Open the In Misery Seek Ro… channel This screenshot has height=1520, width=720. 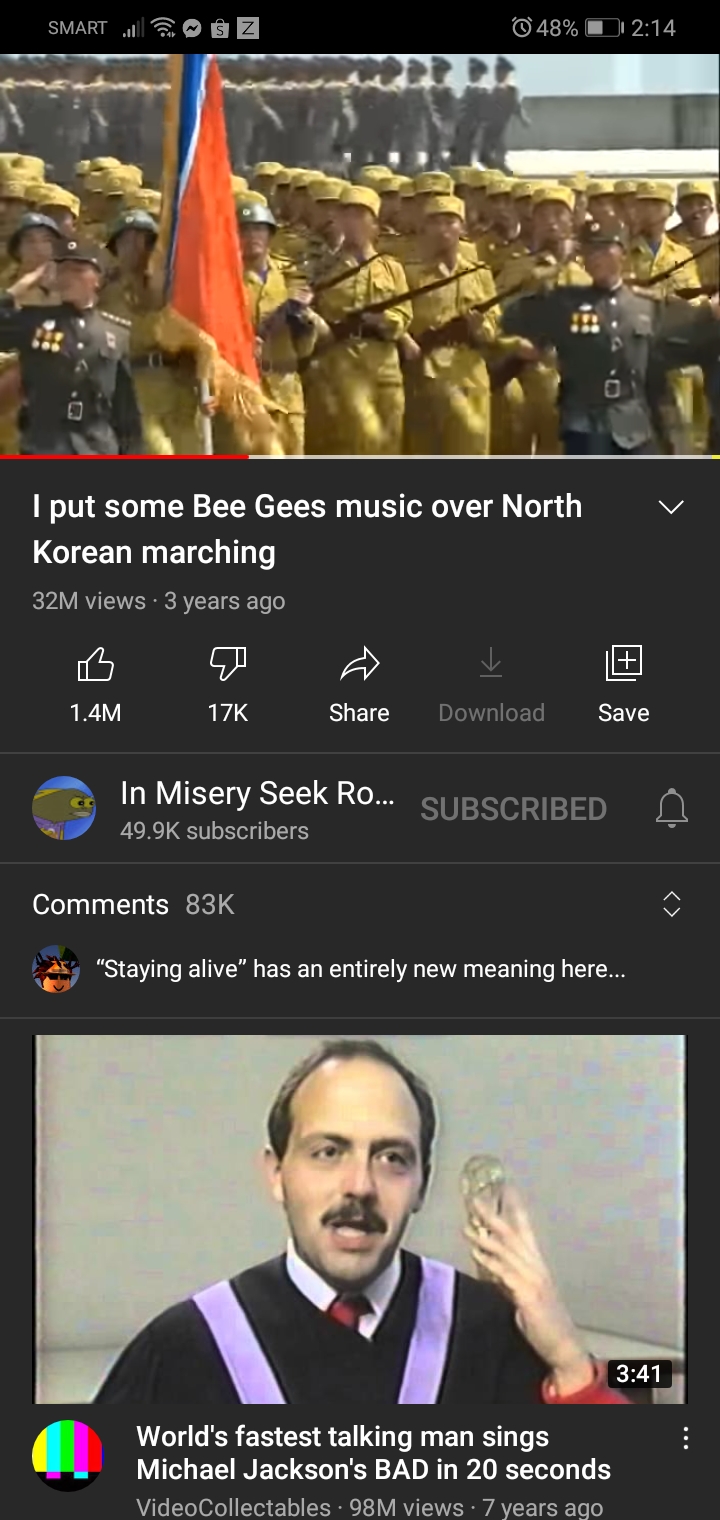[64, 808]
